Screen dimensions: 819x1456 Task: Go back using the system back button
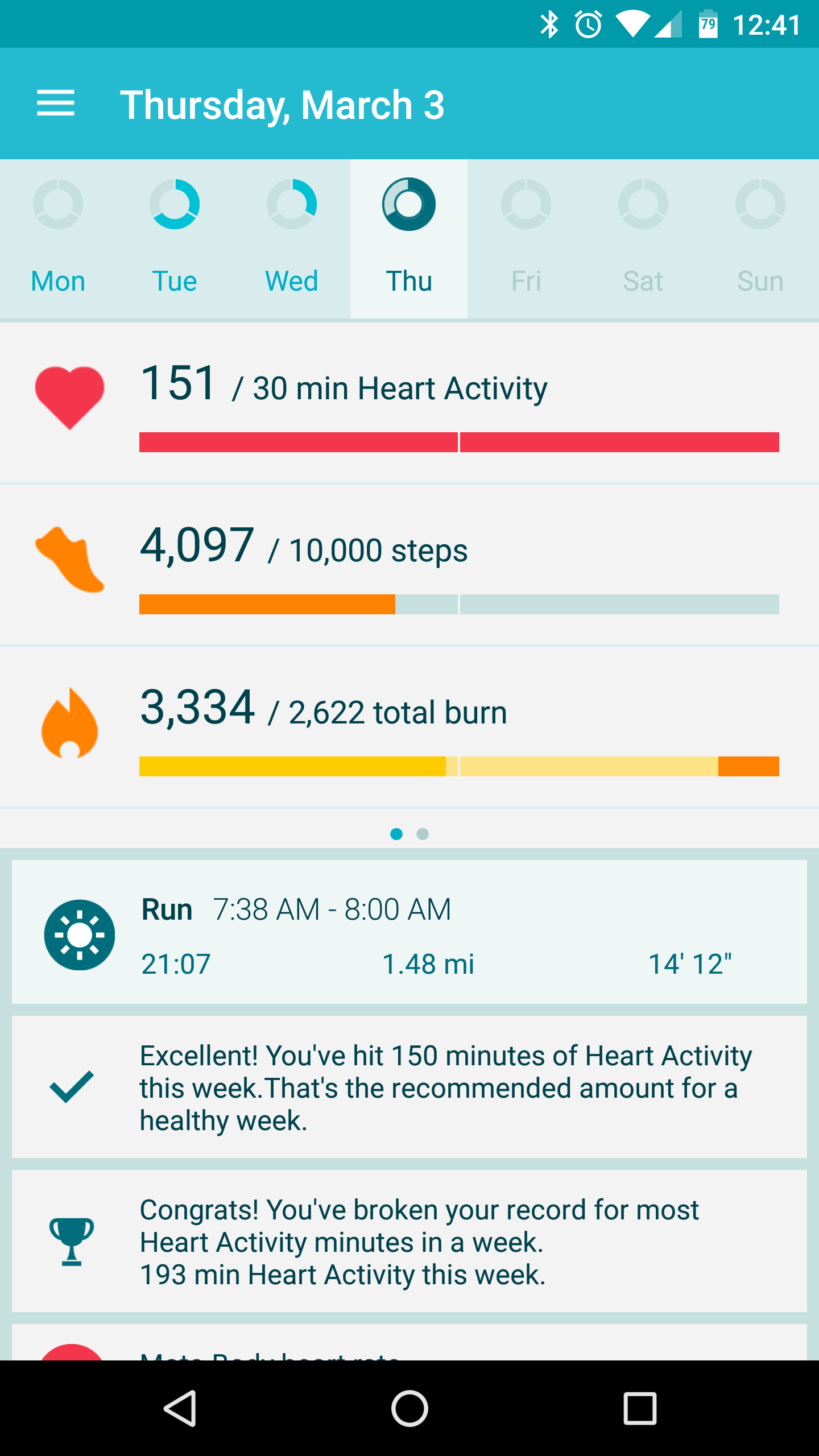coord(180,1409)
